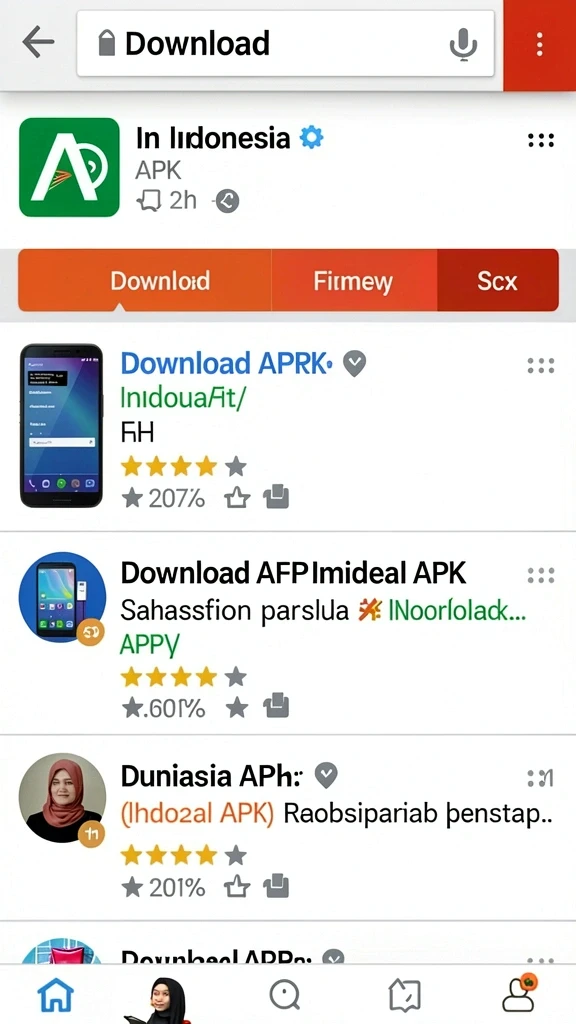Open grid options beside In Indonesia

point(541,140)
